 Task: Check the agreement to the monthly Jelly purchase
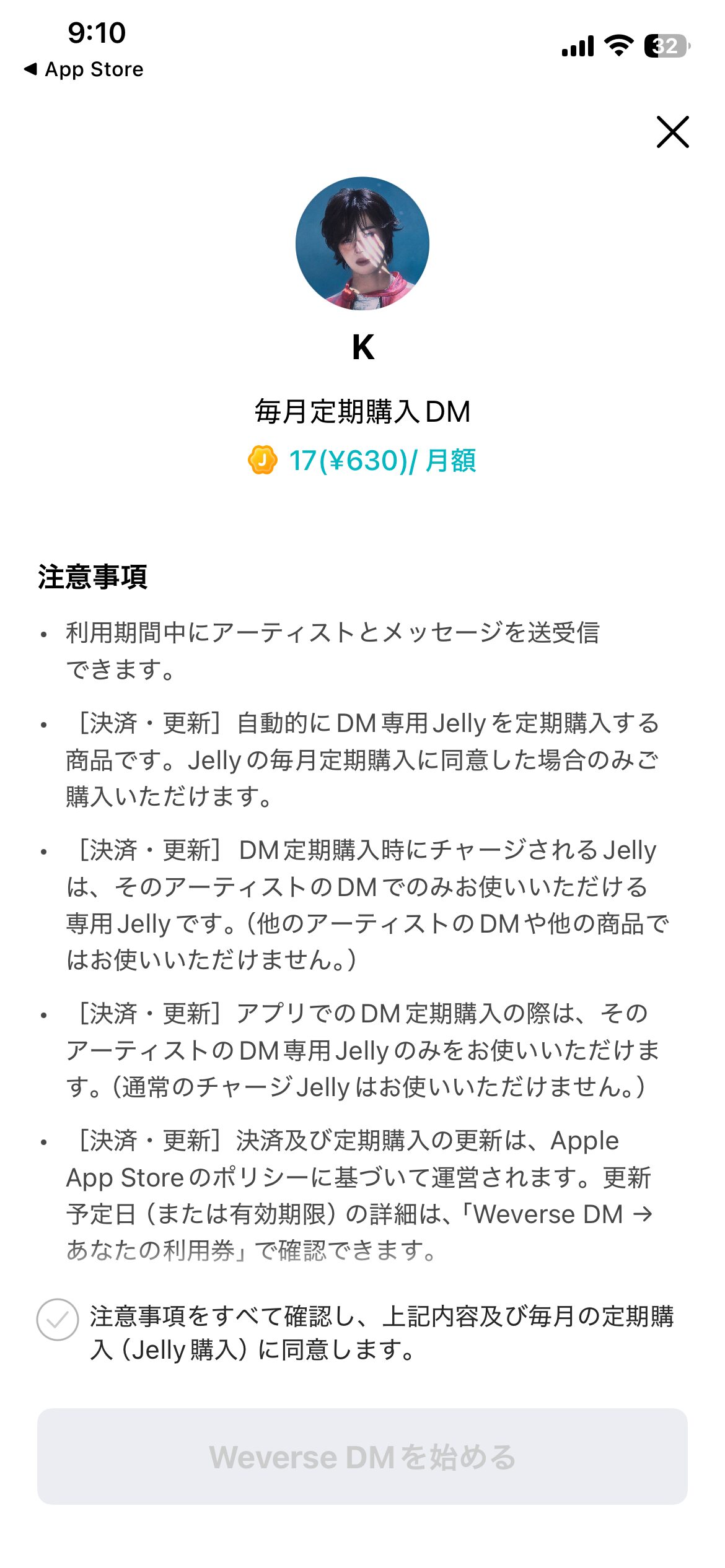[x=58, y=1320]
